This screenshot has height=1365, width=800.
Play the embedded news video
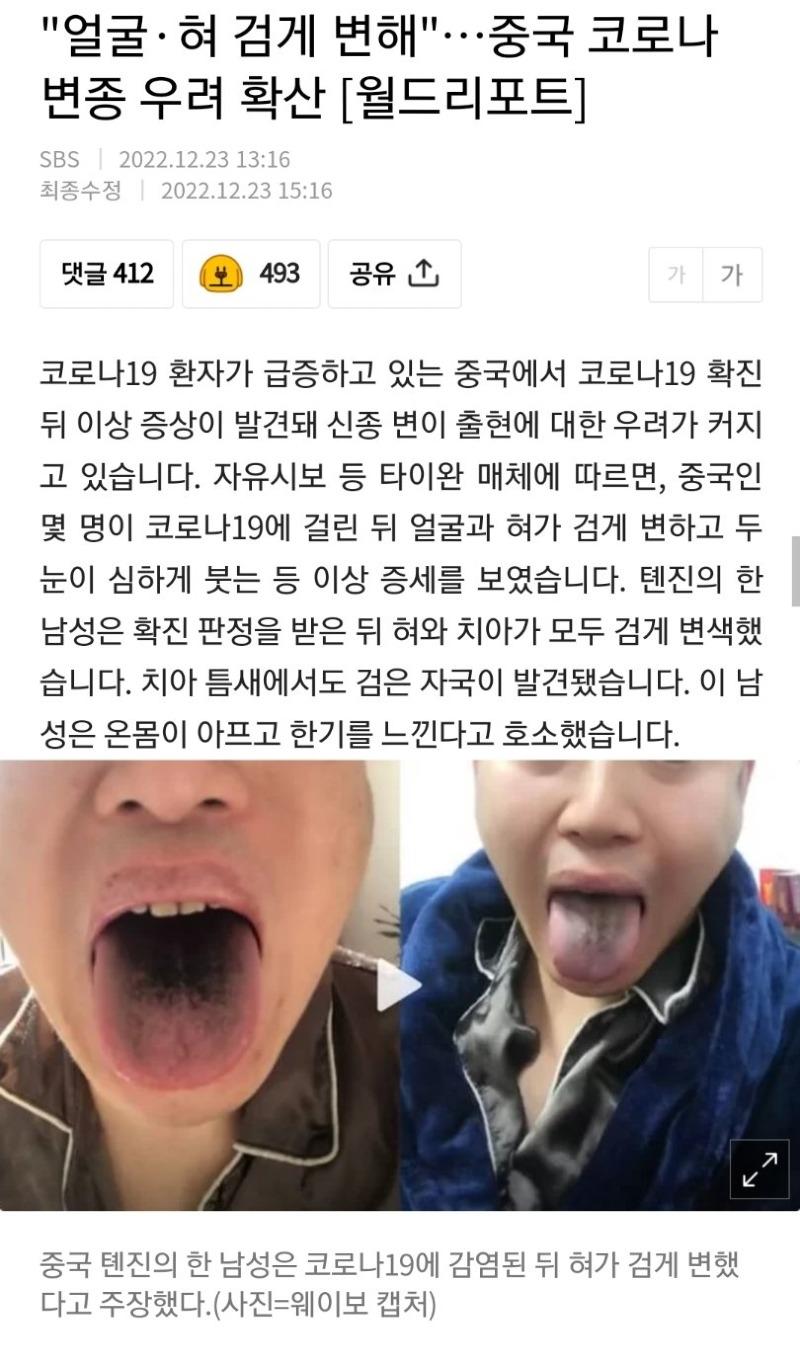pyautogui.click(x=398, y=985)
